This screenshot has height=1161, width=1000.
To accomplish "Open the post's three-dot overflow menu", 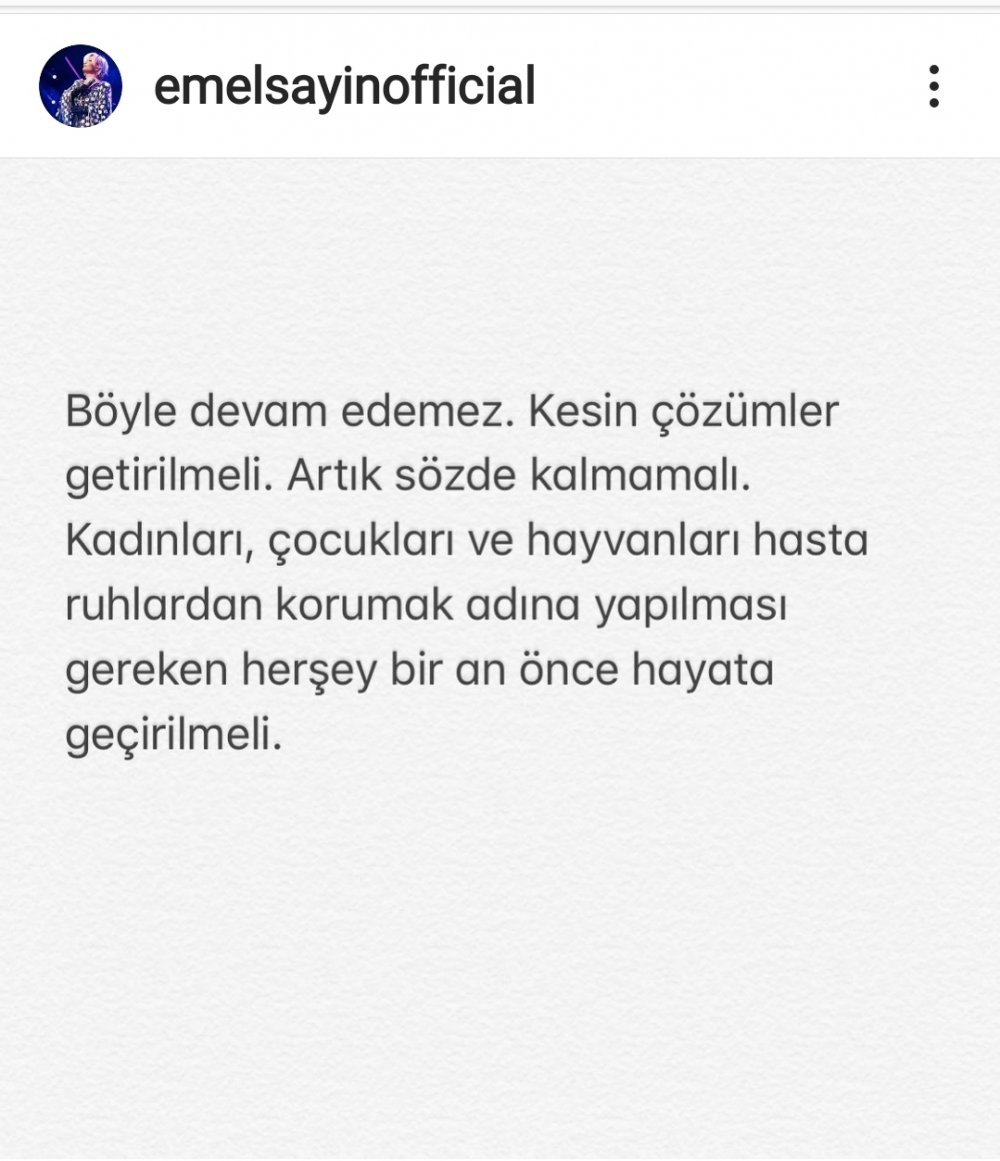I will click(933, 87).
